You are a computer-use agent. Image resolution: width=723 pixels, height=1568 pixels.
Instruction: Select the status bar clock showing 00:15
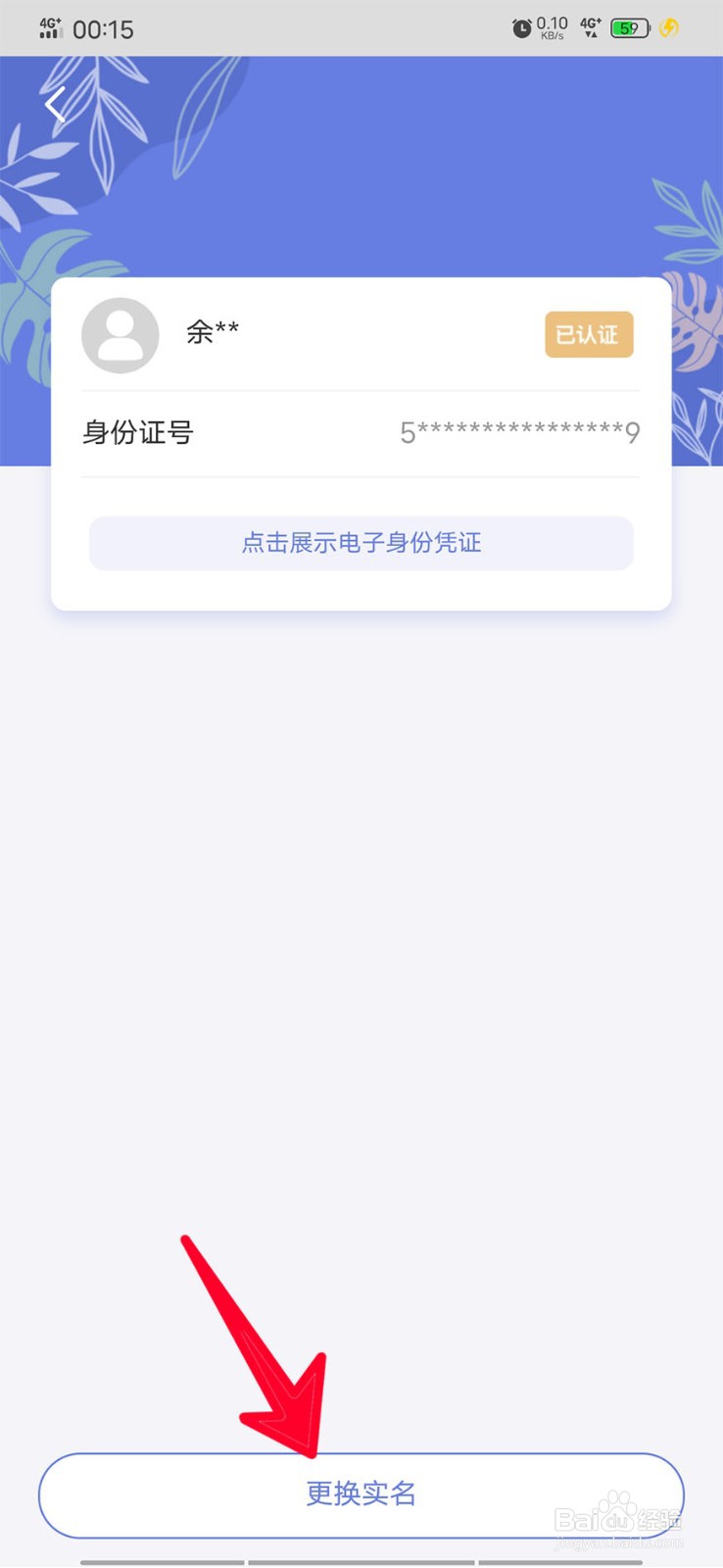(x=106, y=28)
